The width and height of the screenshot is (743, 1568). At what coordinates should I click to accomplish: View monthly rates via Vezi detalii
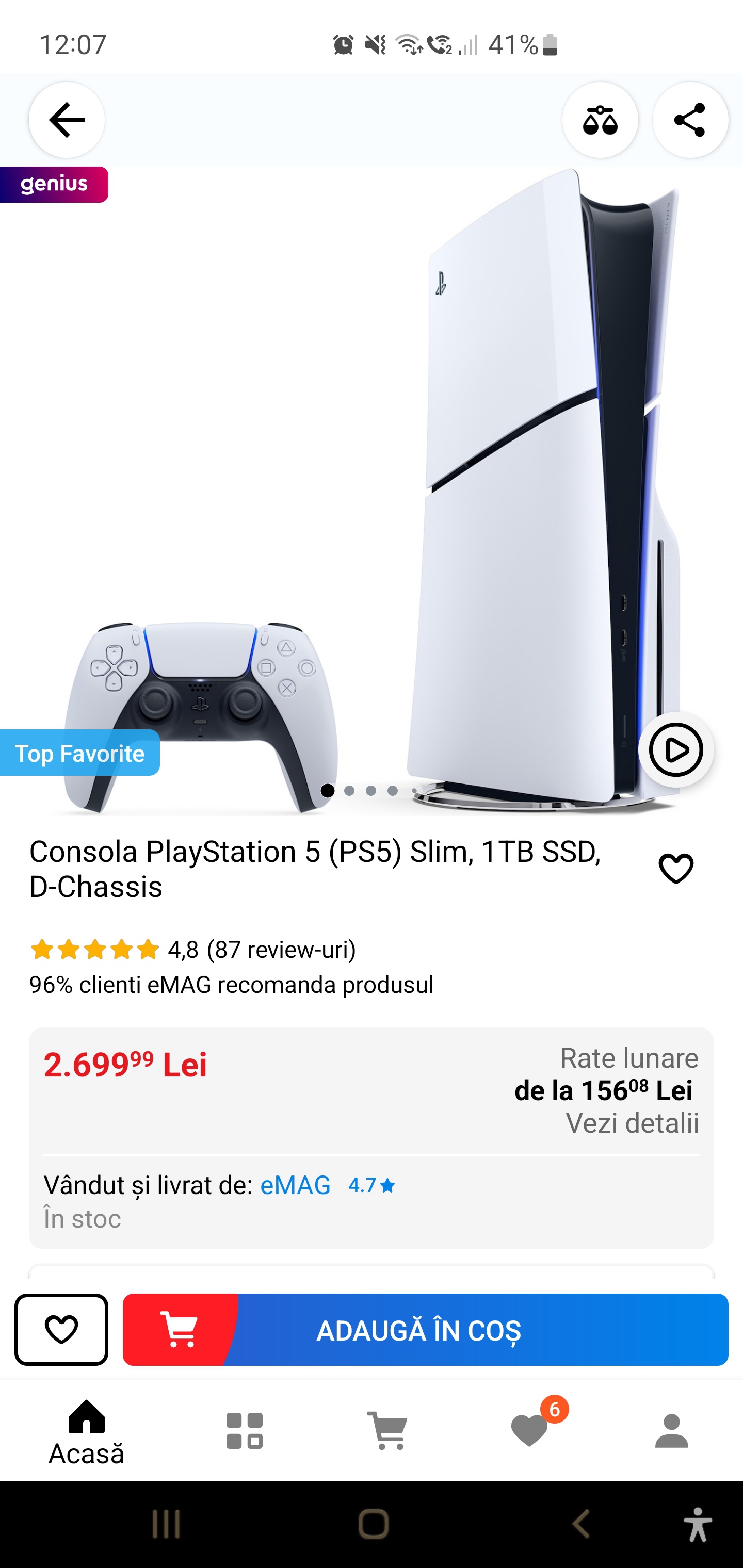pos(632,1123)
